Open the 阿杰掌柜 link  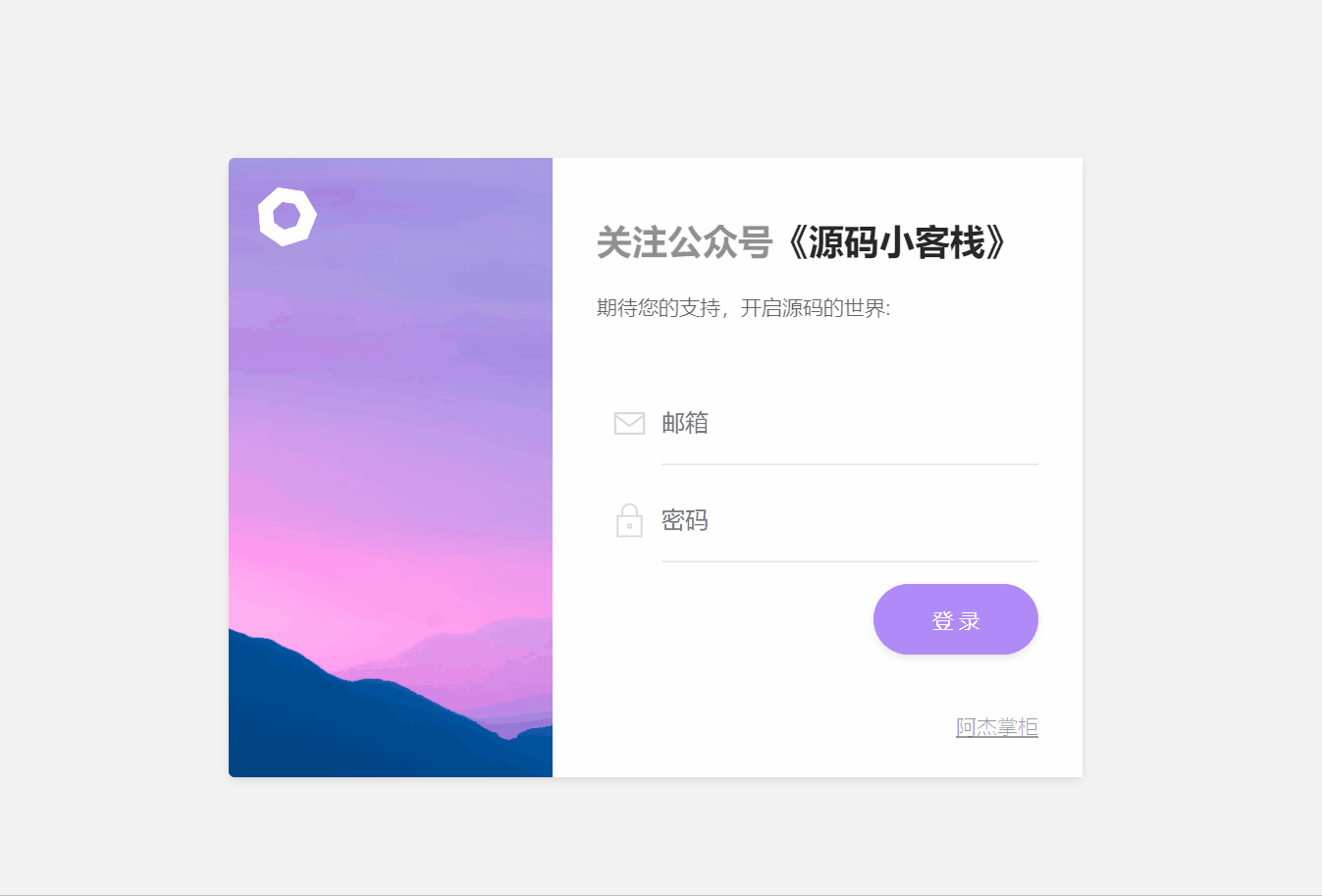pos(997,727)
